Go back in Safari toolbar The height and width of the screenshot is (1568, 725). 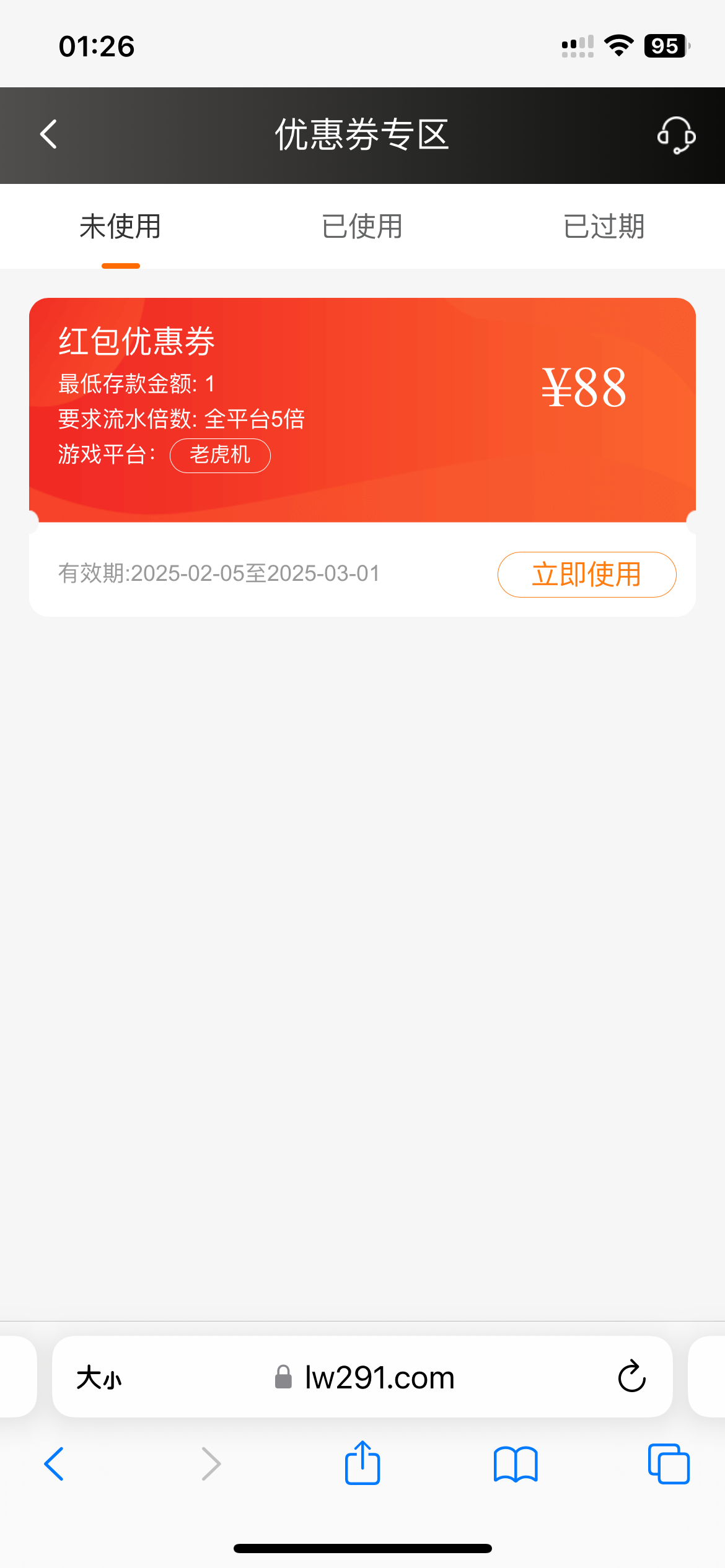pyautogui.click(x=55, y=1464)
